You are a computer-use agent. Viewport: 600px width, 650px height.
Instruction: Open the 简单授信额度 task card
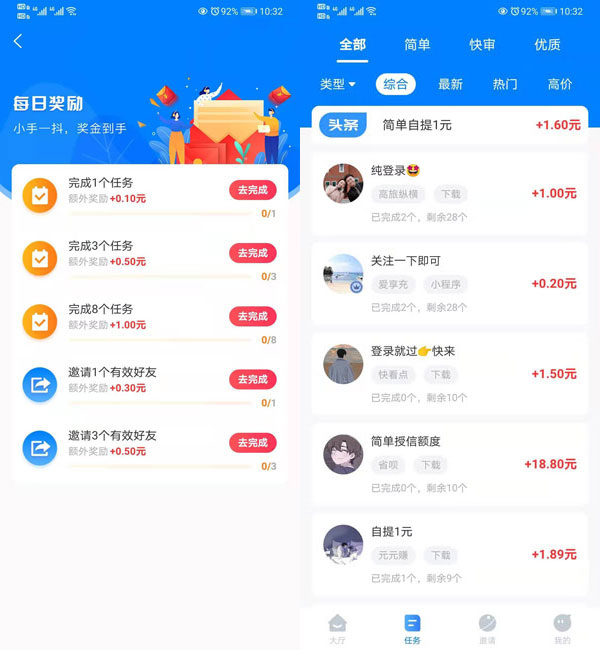click(450, 463)
